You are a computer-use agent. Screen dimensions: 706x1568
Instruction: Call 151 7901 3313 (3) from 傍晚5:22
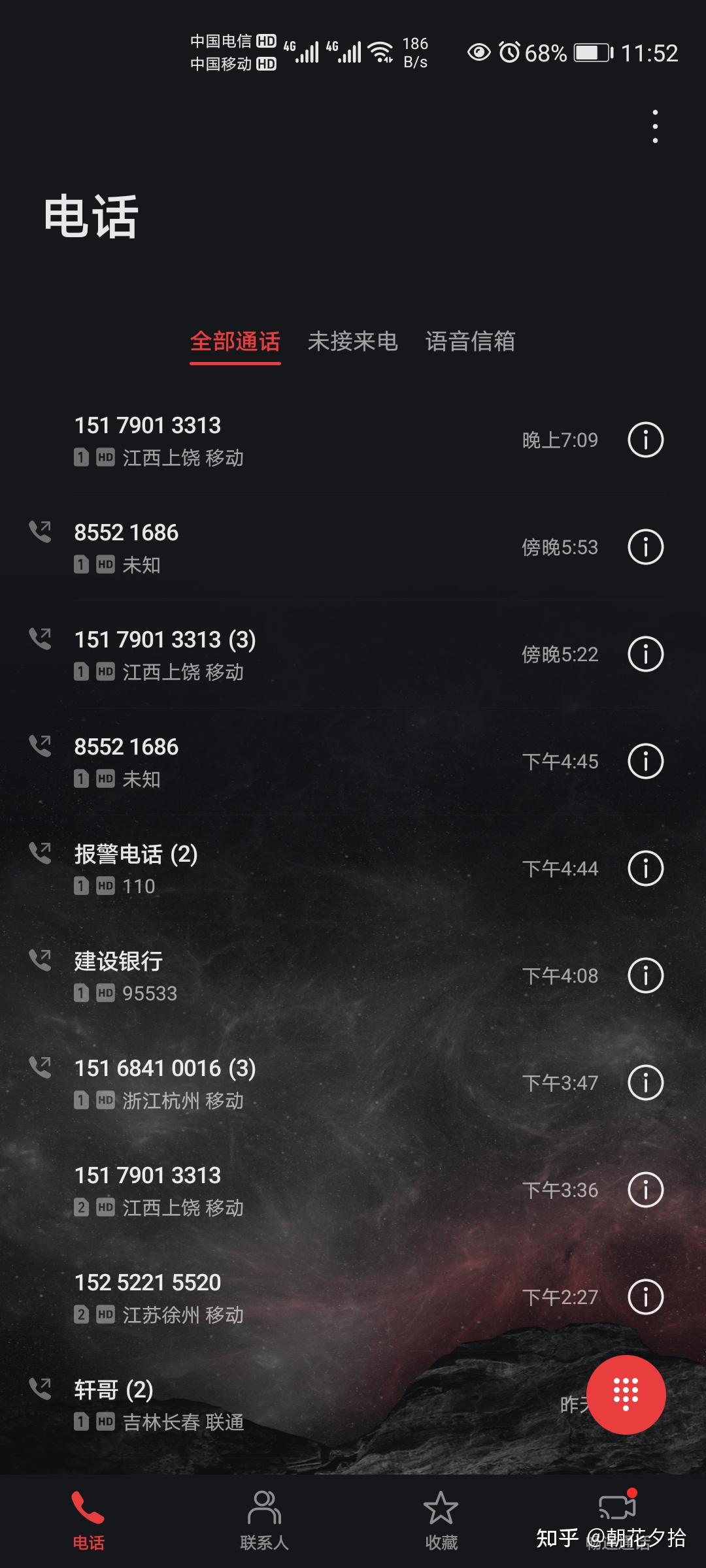pos(261,655)
